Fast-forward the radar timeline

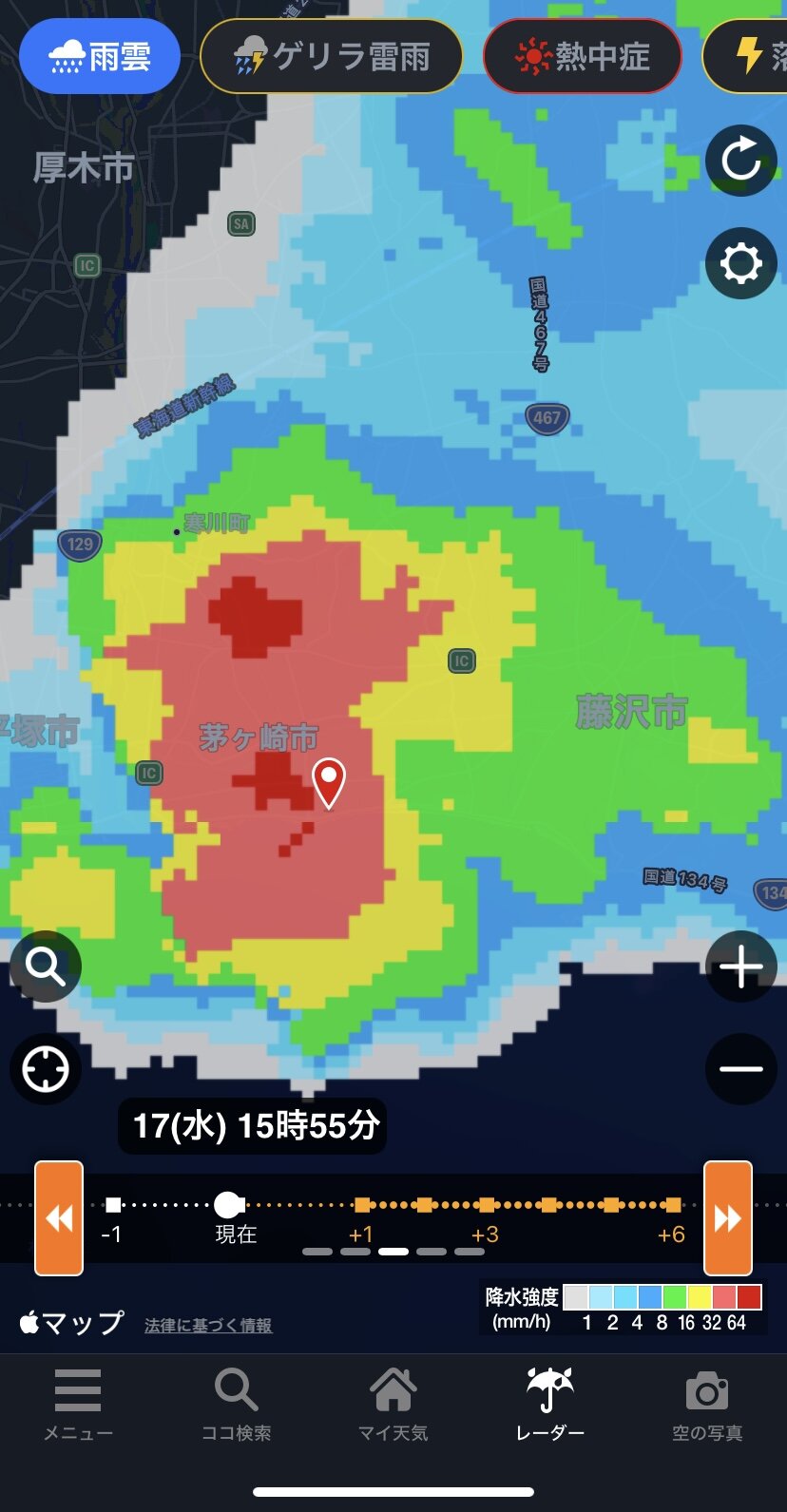point(728,1217)
